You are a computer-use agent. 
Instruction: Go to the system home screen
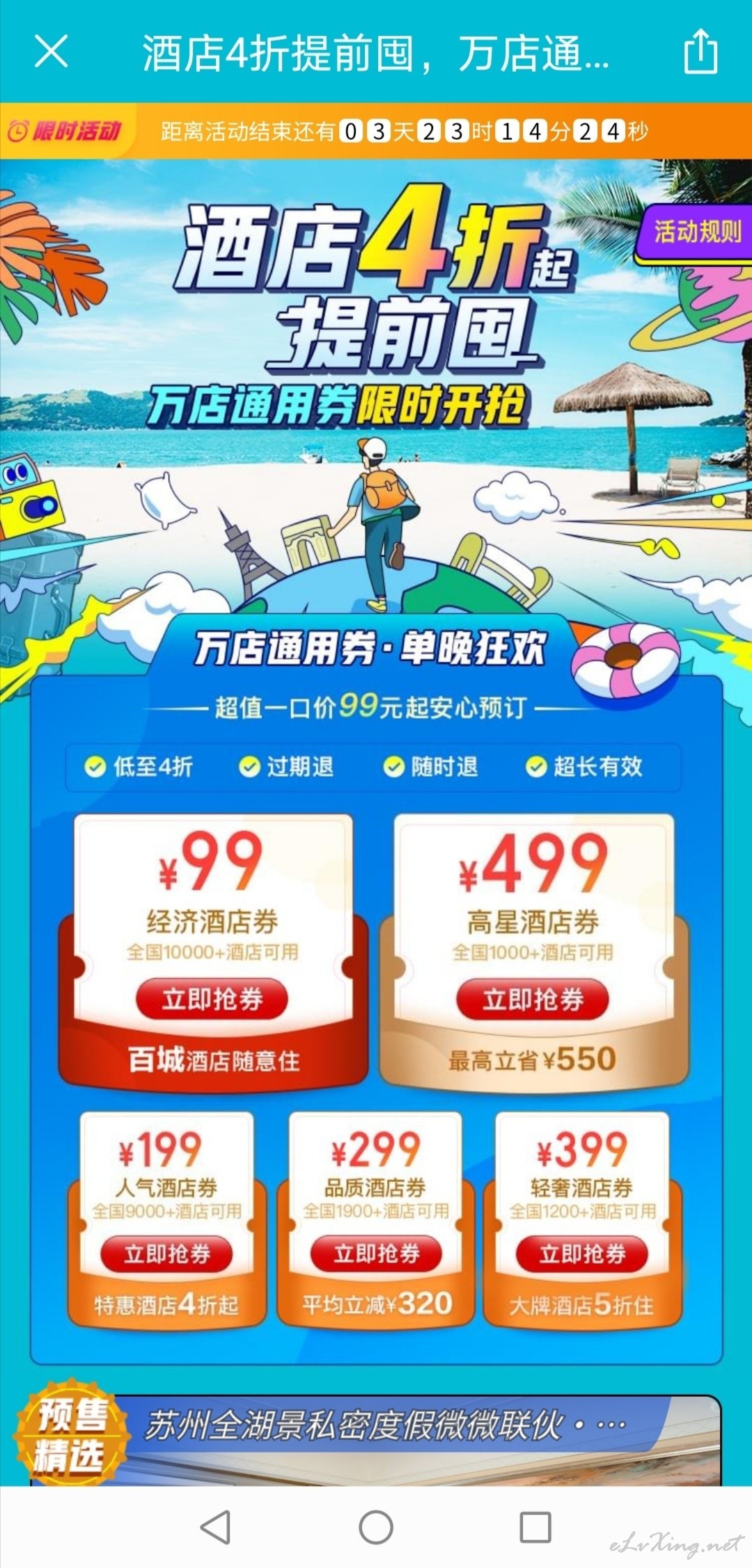coord(376,1528)
